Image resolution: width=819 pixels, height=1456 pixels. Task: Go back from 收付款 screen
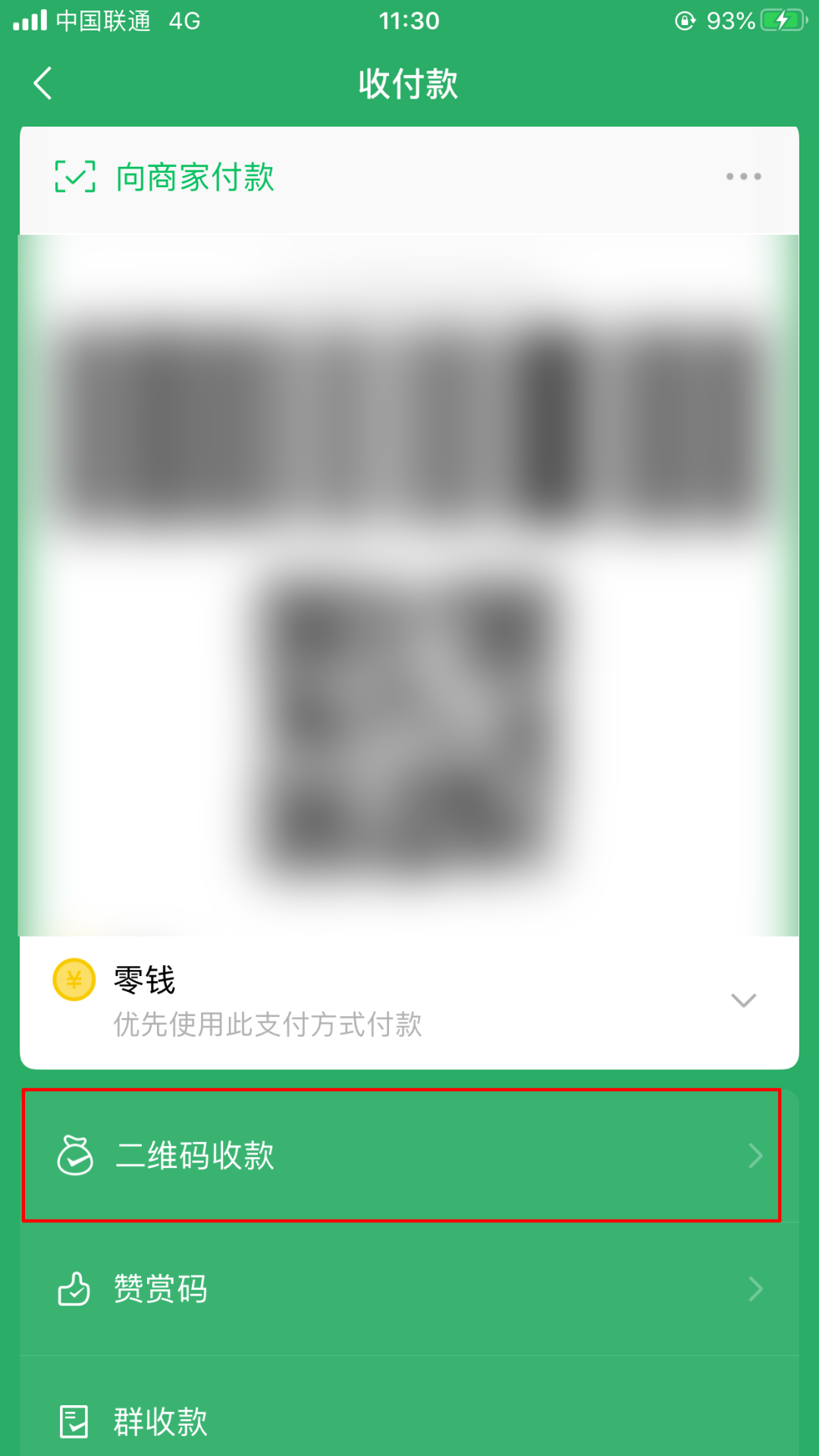pyautogui.click(x=43, y=83)
